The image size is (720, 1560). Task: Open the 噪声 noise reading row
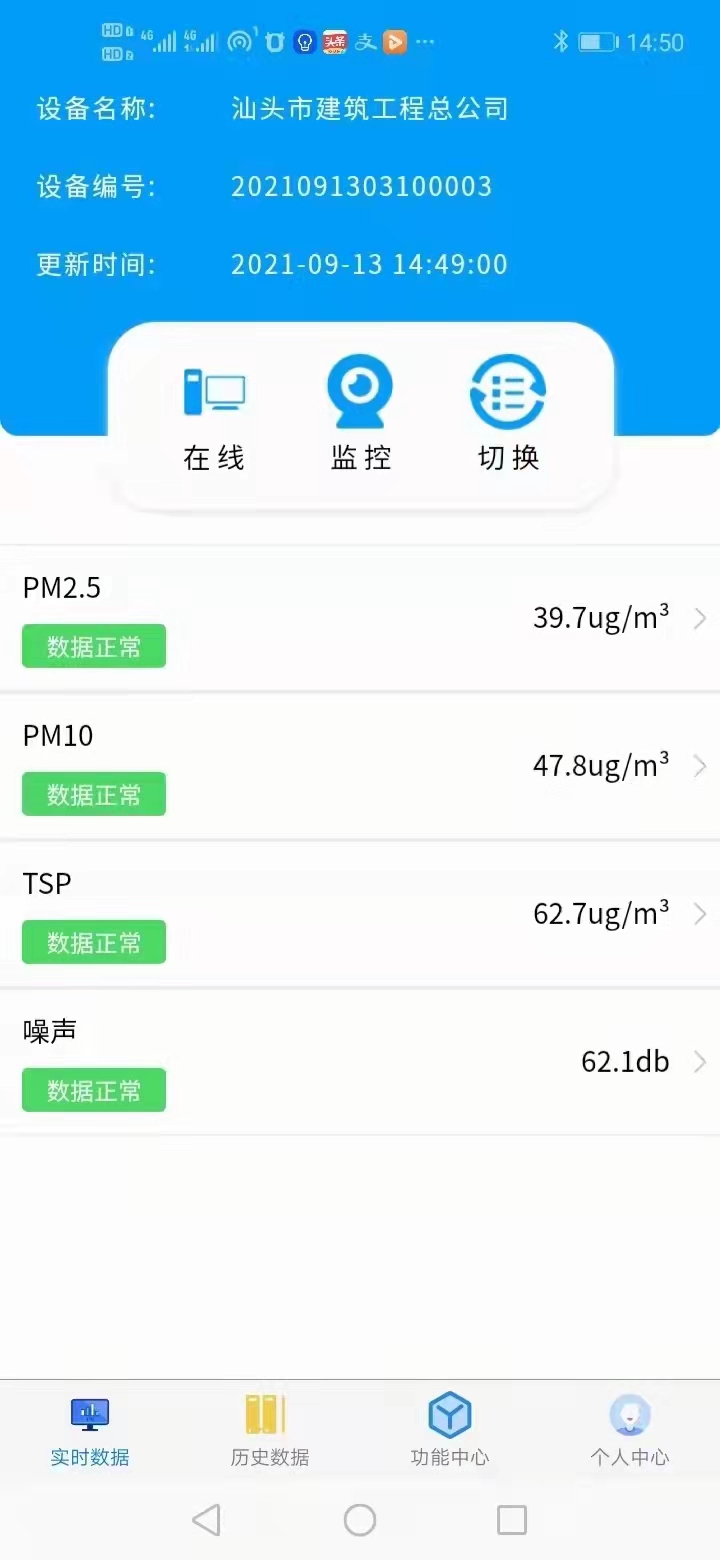coord(360,1062)
